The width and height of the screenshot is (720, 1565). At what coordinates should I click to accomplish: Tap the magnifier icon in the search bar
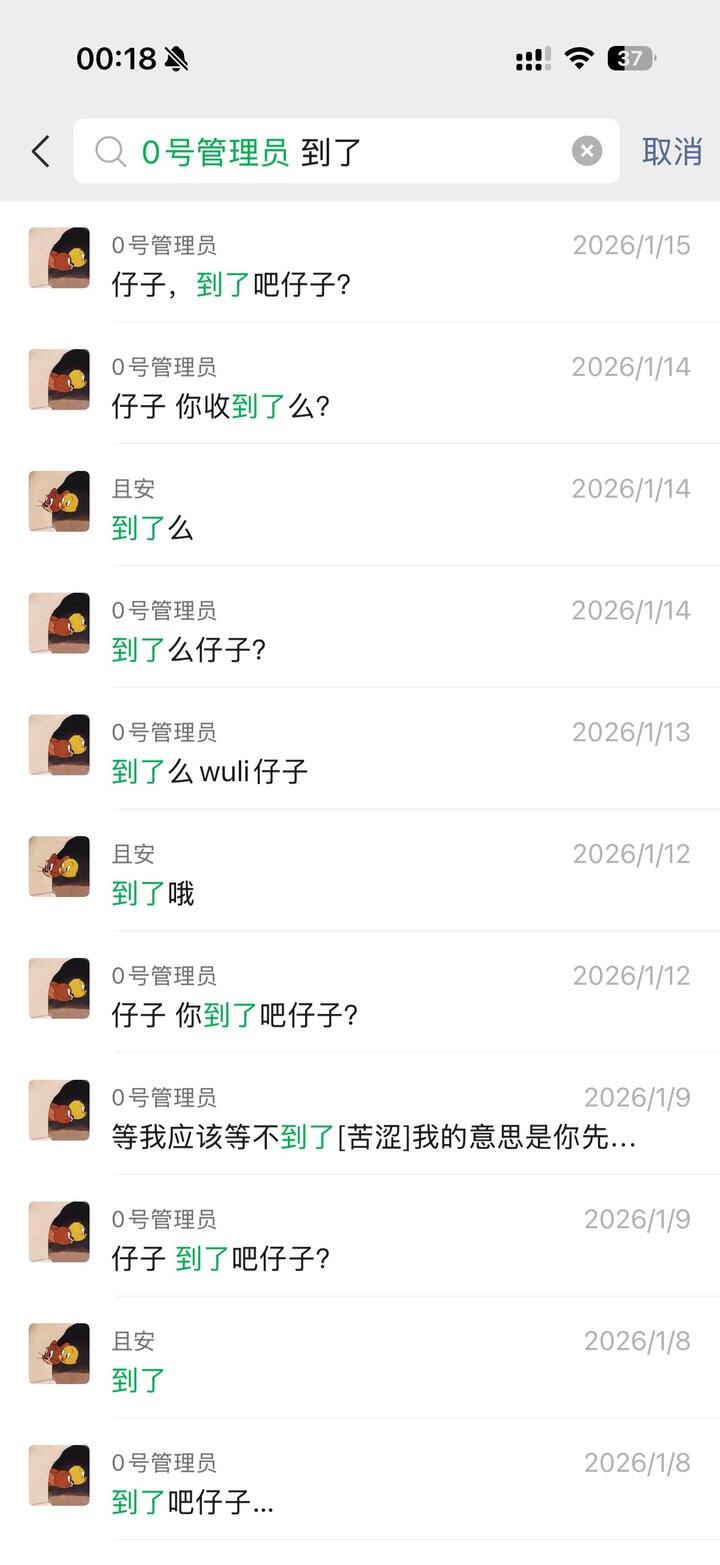pos(110,151)
